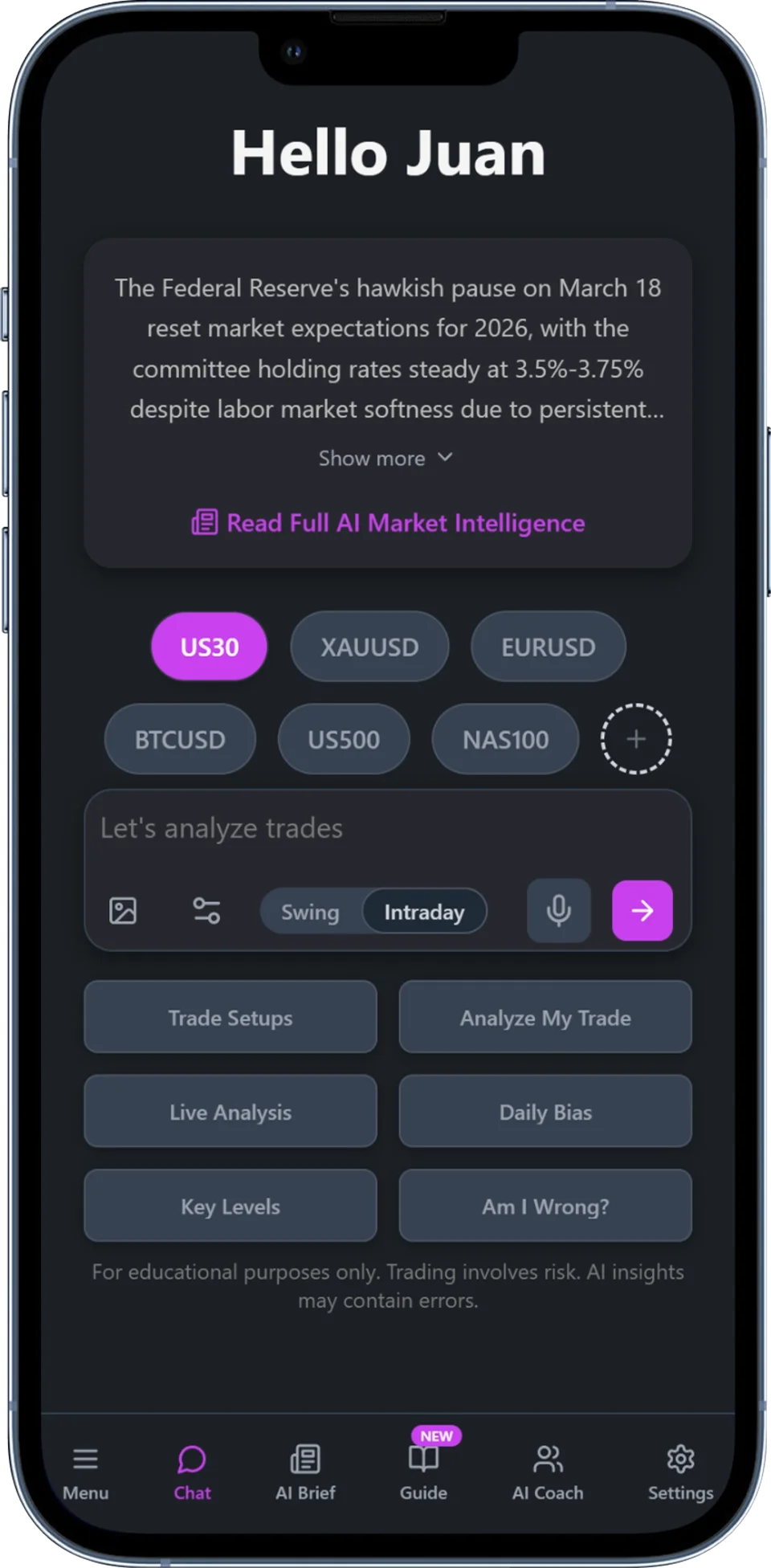The image size is (771, 1568).
Task: Select the XAUUSD chip
Action: [x=369, y=647]
